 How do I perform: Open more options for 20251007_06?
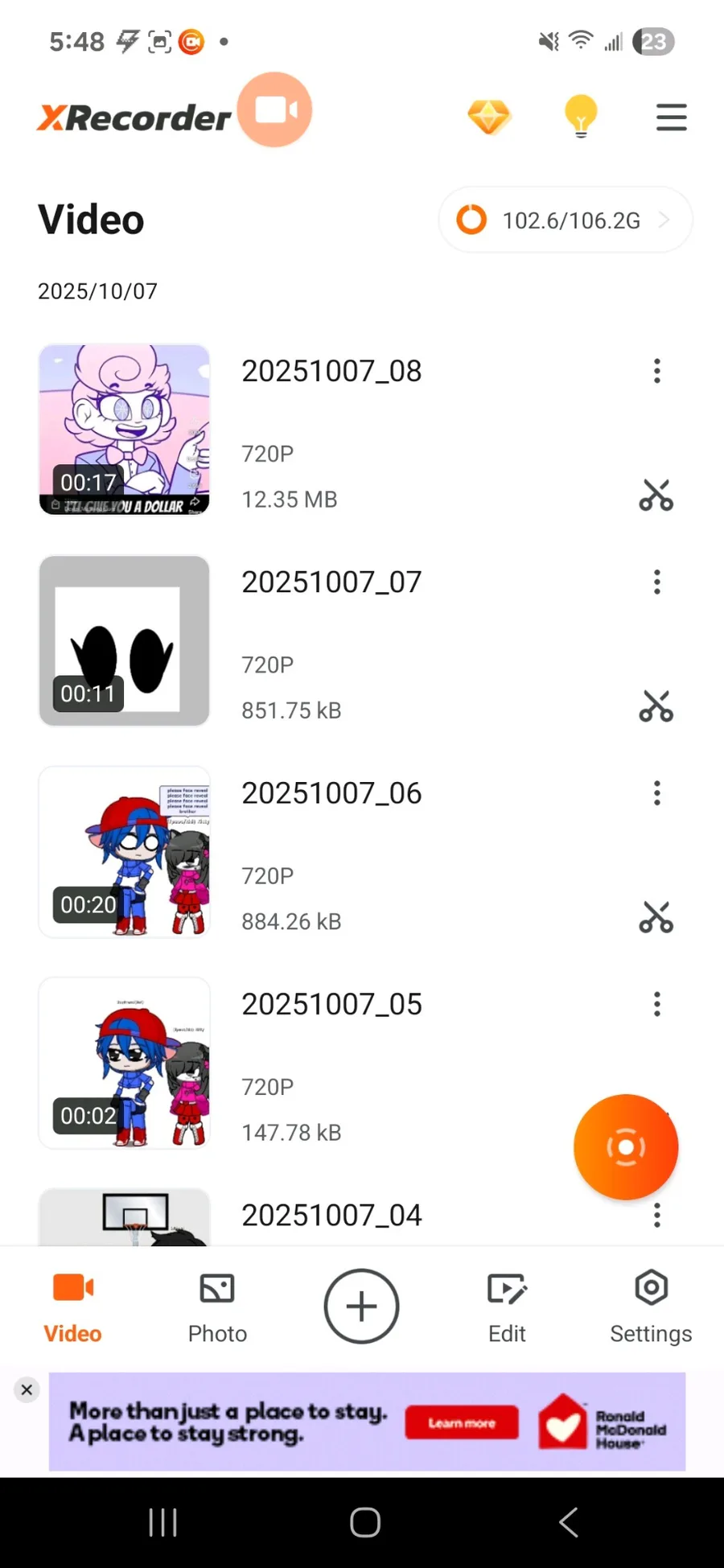(657, 793)
